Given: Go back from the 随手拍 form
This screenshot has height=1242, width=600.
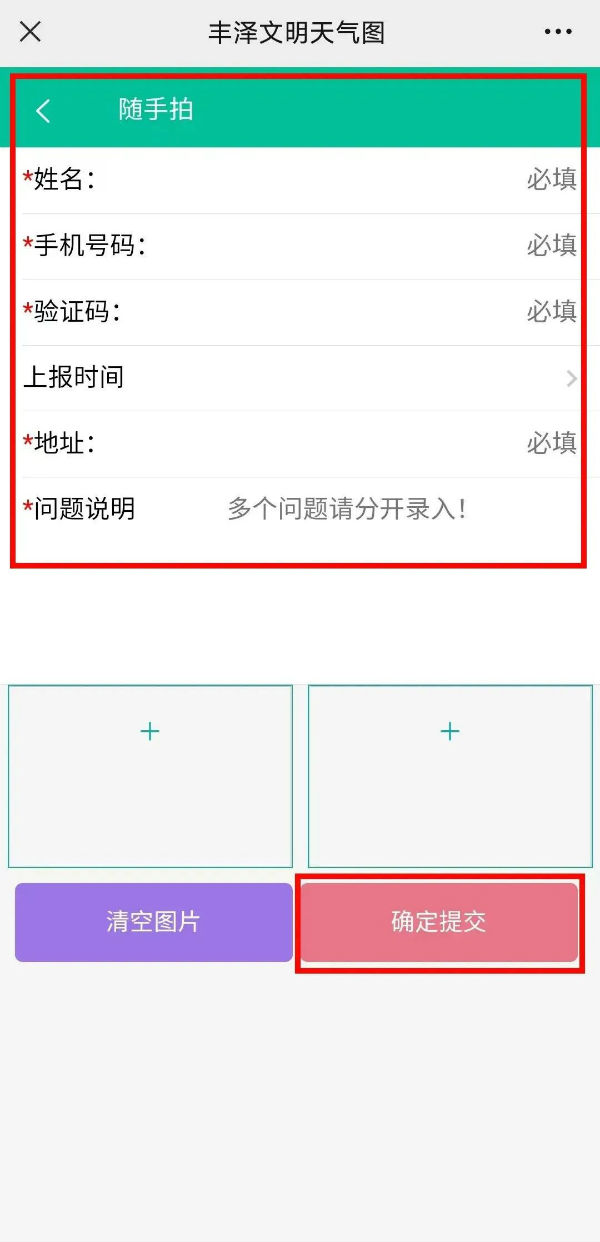Looking at the screenshot, I should [43, 110].
